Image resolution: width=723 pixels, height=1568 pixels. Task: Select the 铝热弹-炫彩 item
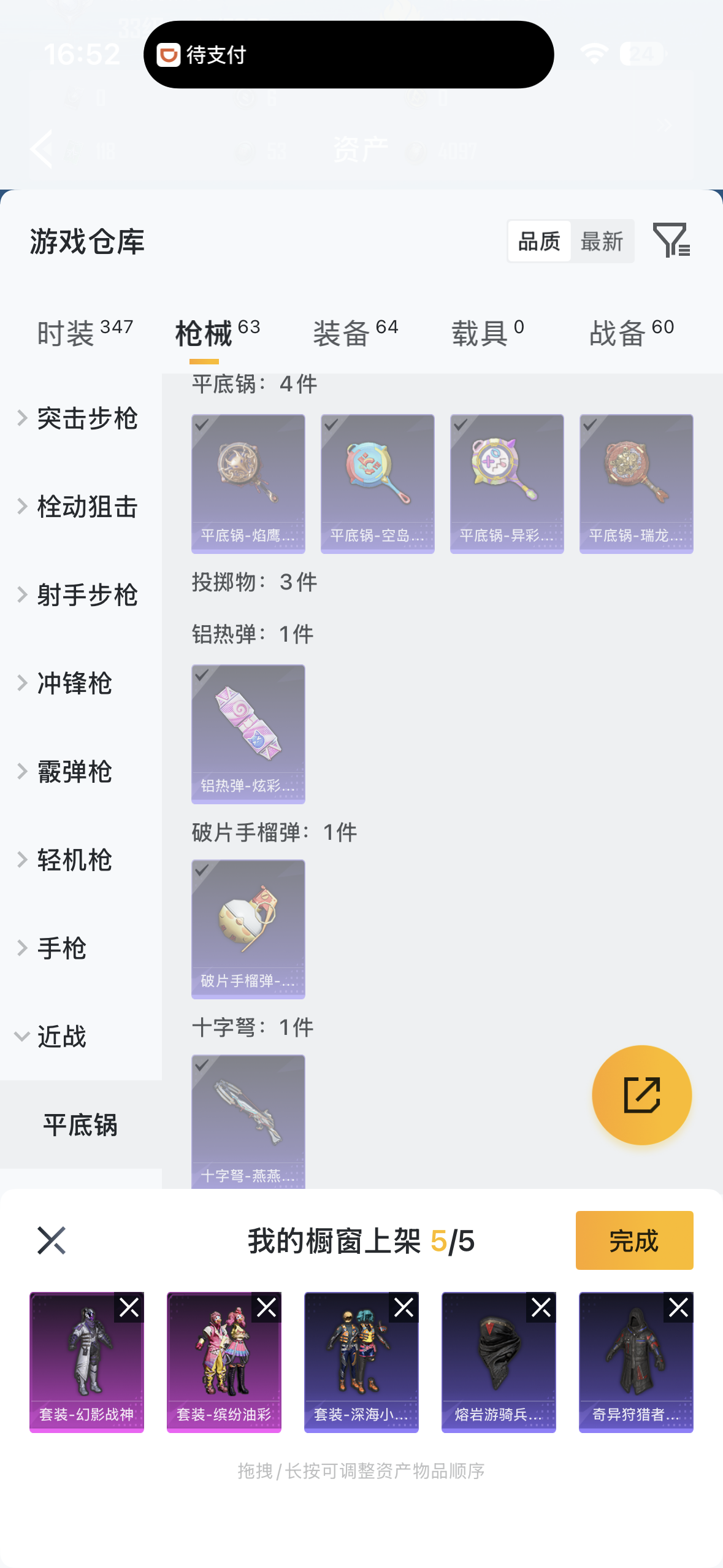[x=248, y=734]
